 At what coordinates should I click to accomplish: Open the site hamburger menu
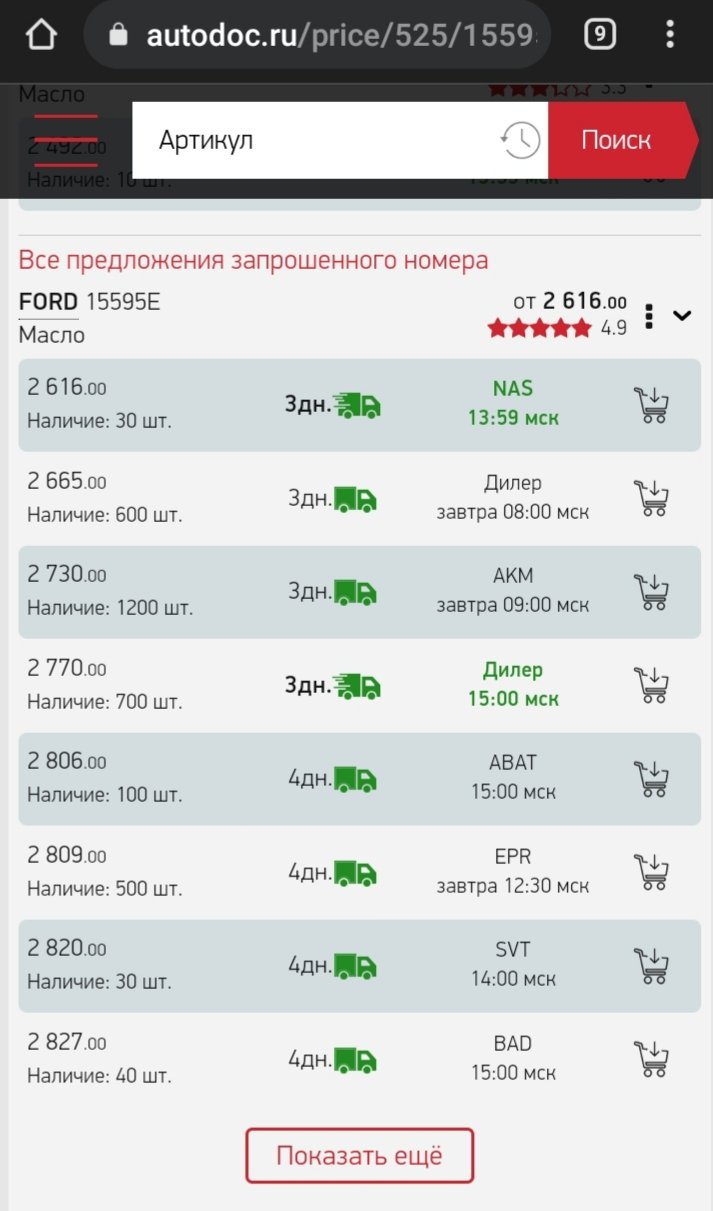click(x=66, y=140)
